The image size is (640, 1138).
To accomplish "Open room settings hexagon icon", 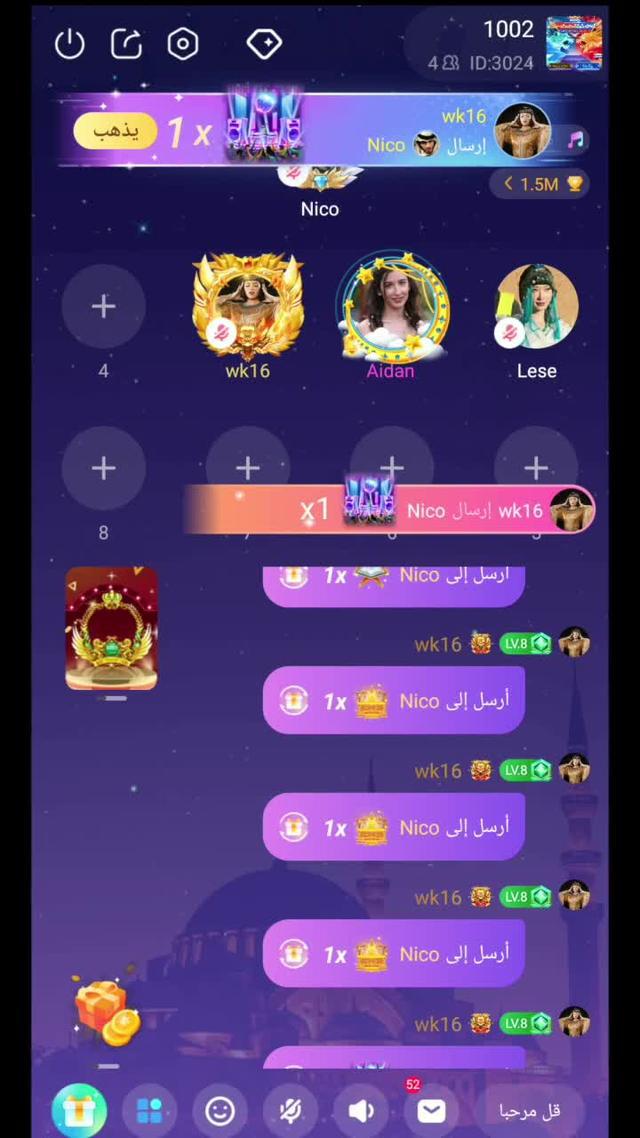I will click(183, 44).
